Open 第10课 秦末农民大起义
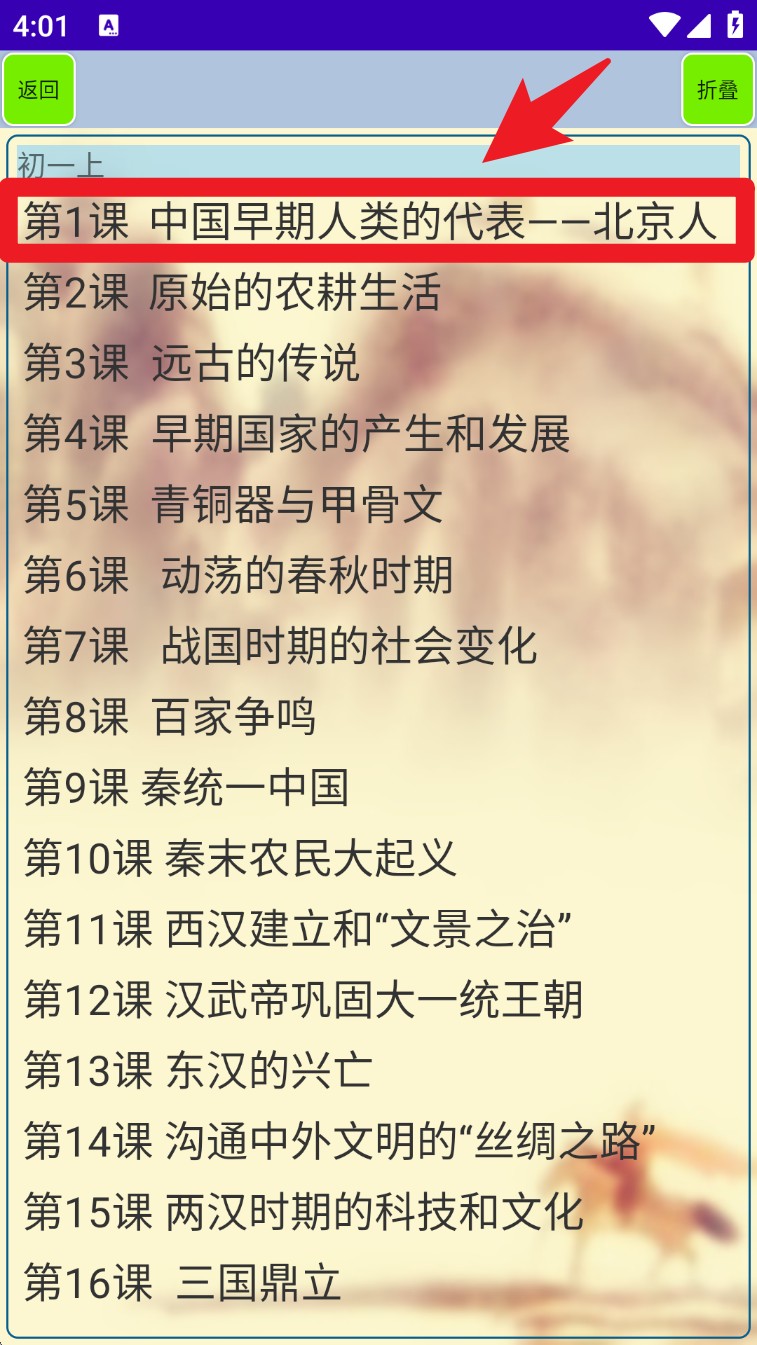The height and width of the screenshot is (1345, 757). pyautogui.click(x=241, y=859)
